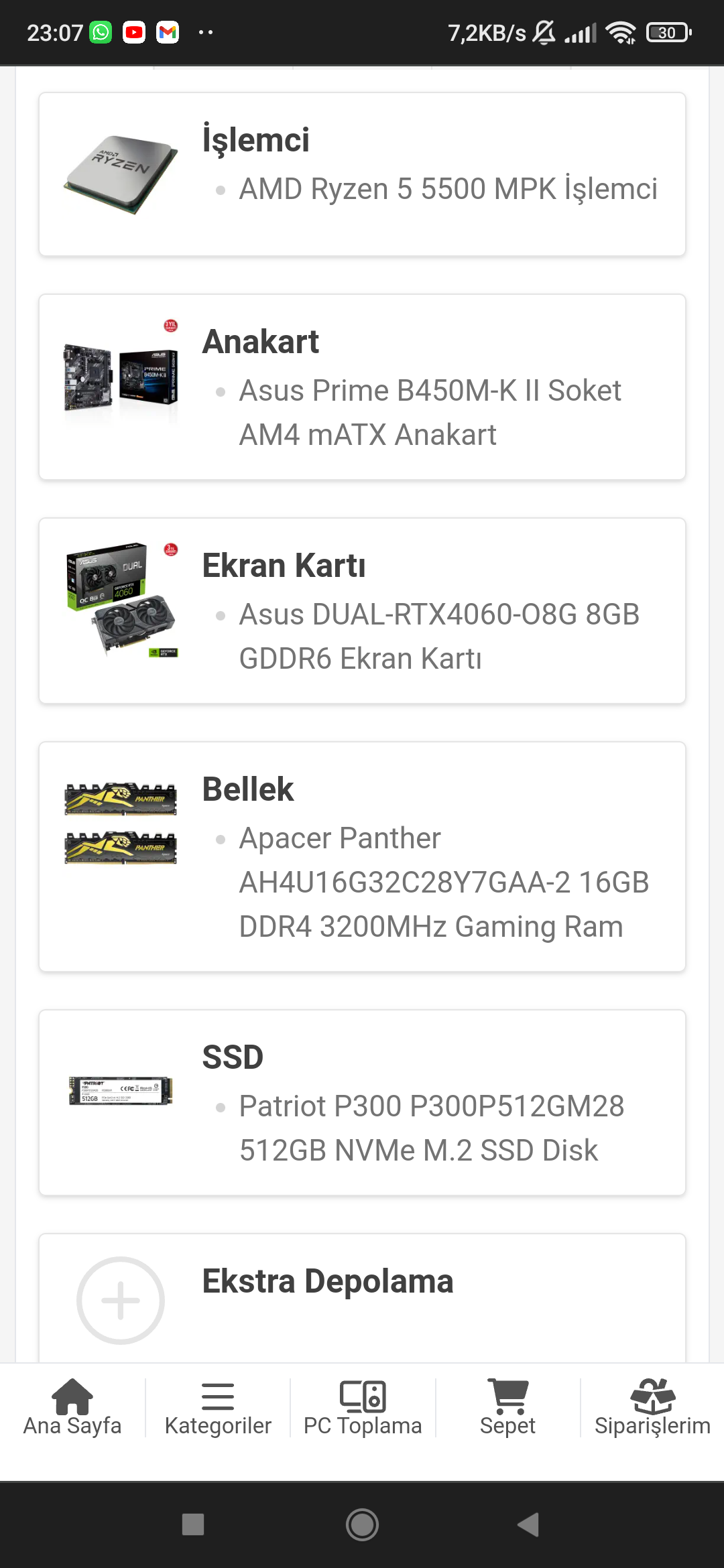The width and height of the screenshot is (724, 1568).
Task: Open the PC Toplama tab
Action: coord(363,1407)
